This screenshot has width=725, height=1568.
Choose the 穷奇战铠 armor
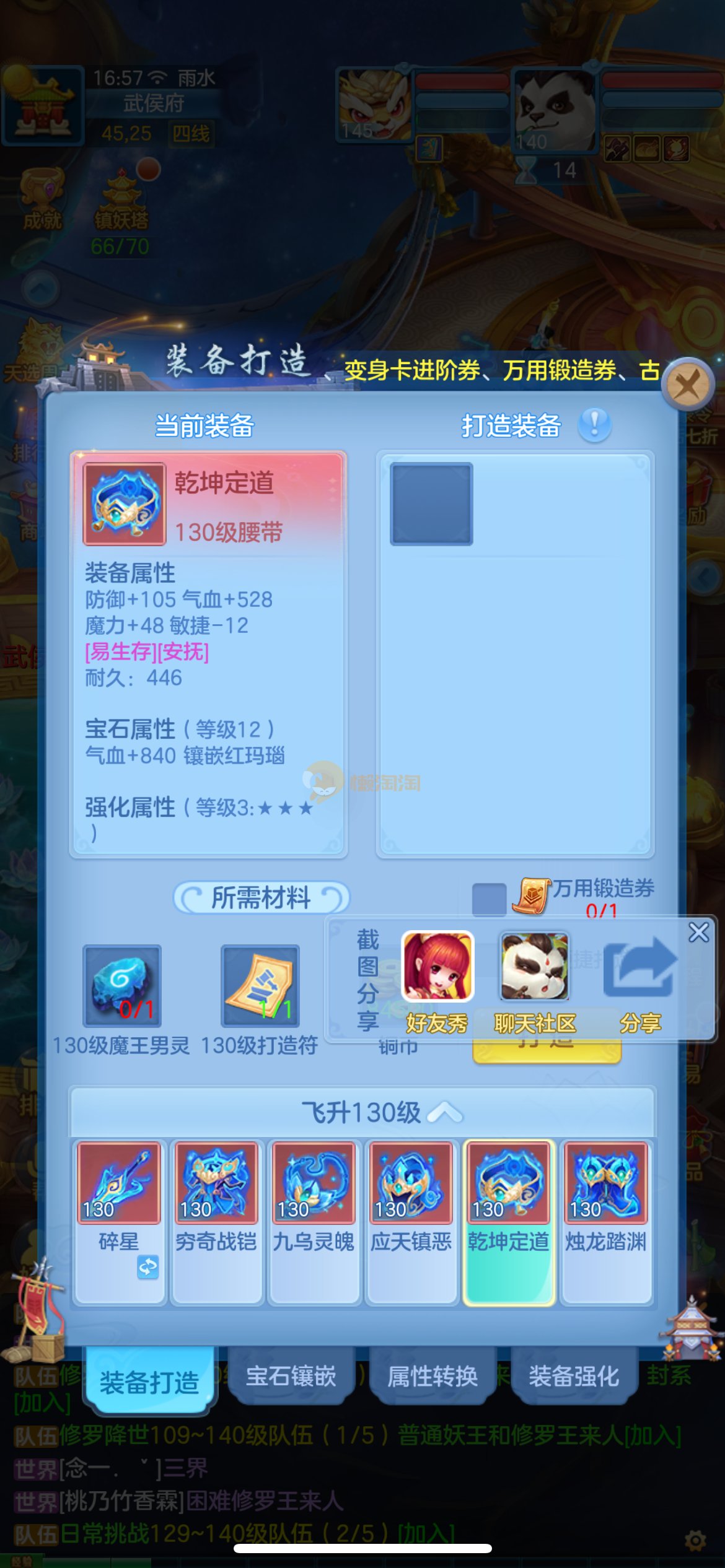[x=216, y=1183]
